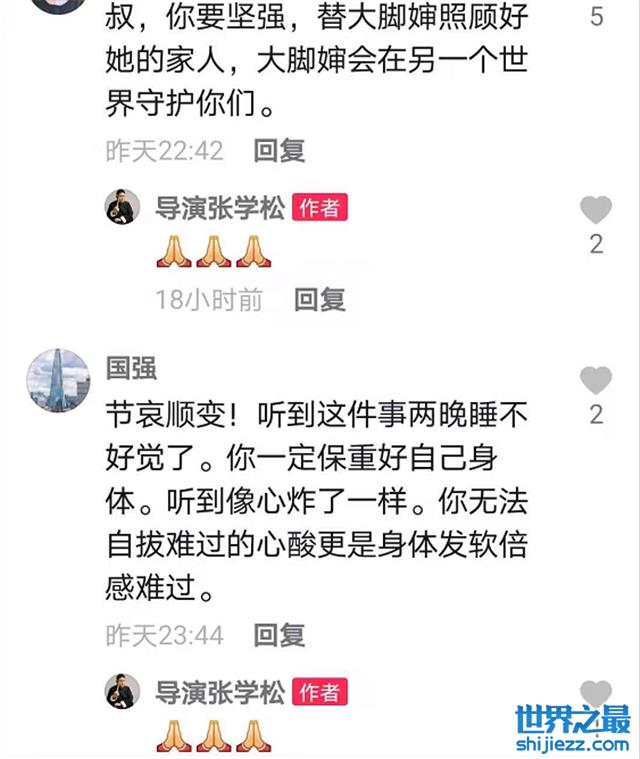Like 国强's condolence comment
Image resolution: width=640 pixels, height=759 pixels.
[x=596, y=380]
